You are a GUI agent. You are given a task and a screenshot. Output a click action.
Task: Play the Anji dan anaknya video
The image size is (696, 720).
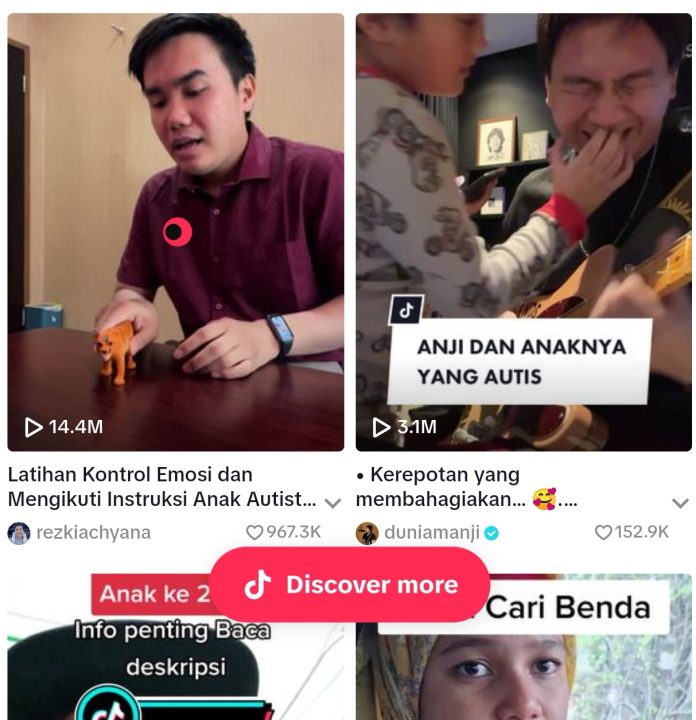pyautogui.click(x=523, y=232)
